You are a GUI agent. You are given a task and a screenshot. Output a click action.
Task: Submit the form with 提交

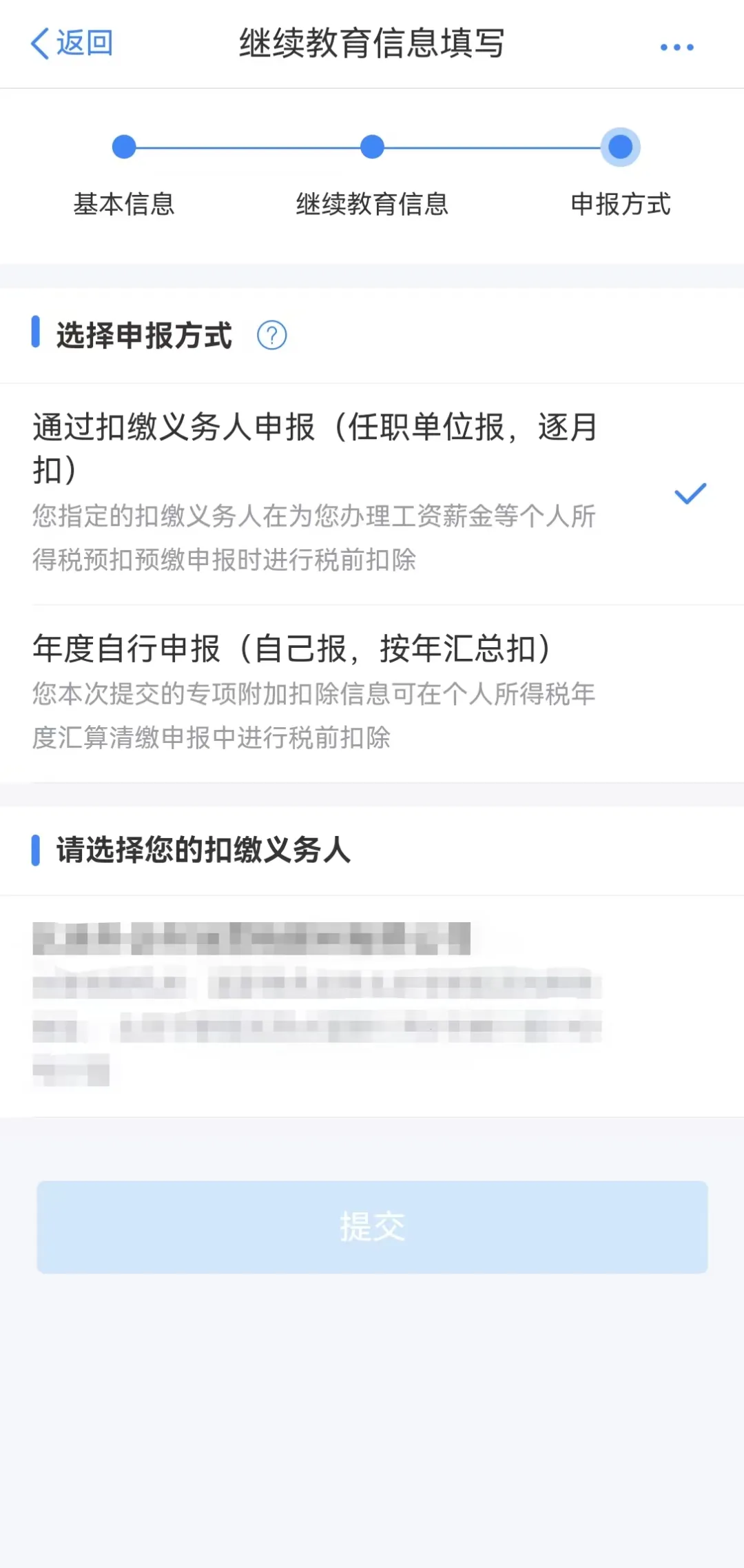click(x=372, y=1227)
